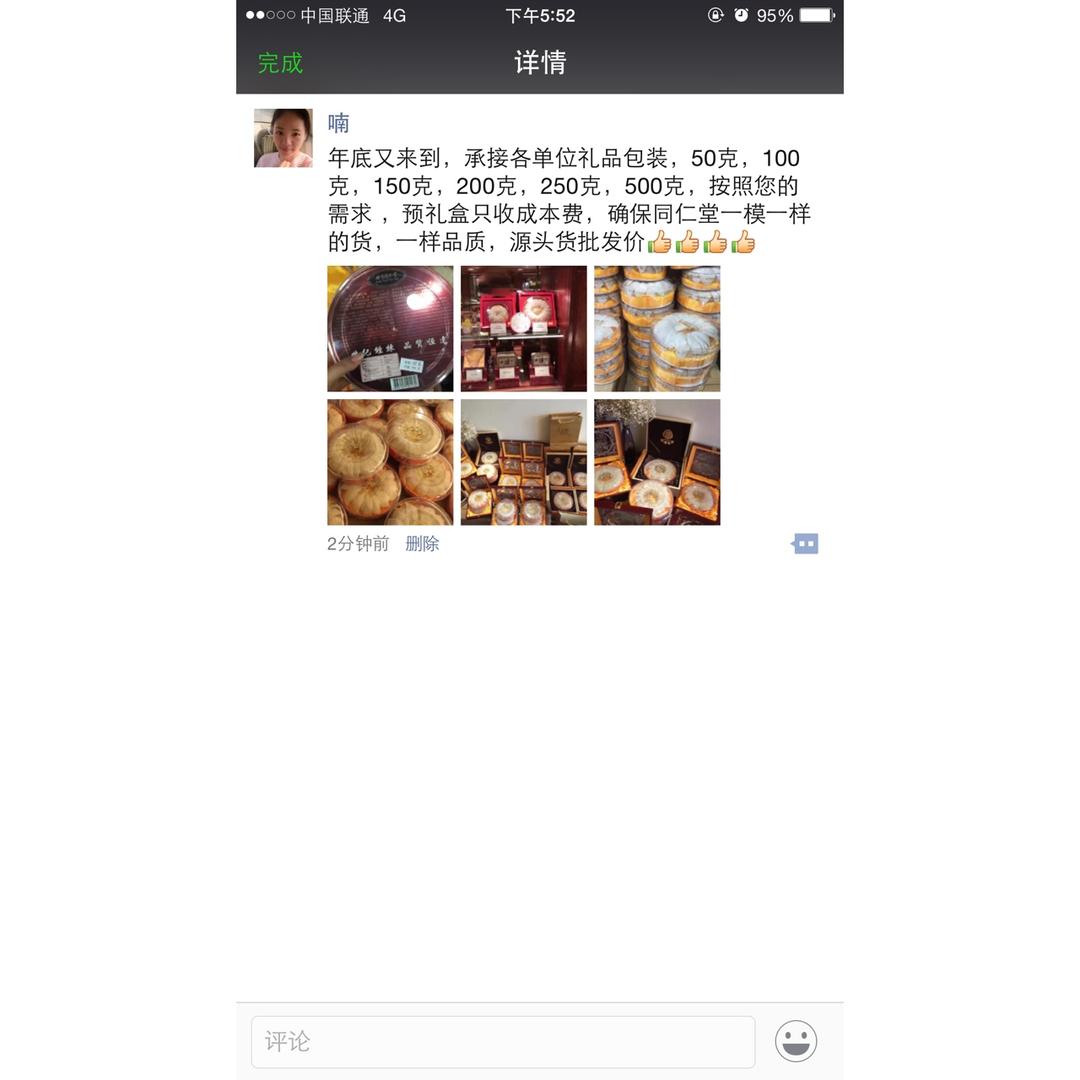Open the fifth photo of the gift box display
The image size is (1080, 1080).
(x=523, y=462)
